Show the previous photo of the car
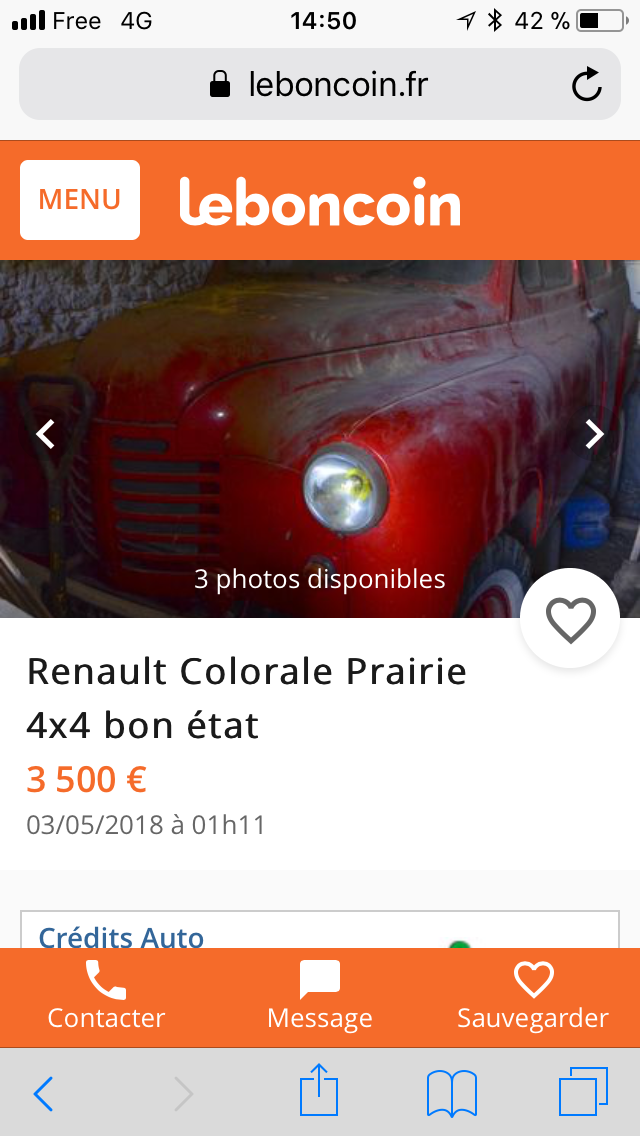640x1136 pixels. click(45, 434)
